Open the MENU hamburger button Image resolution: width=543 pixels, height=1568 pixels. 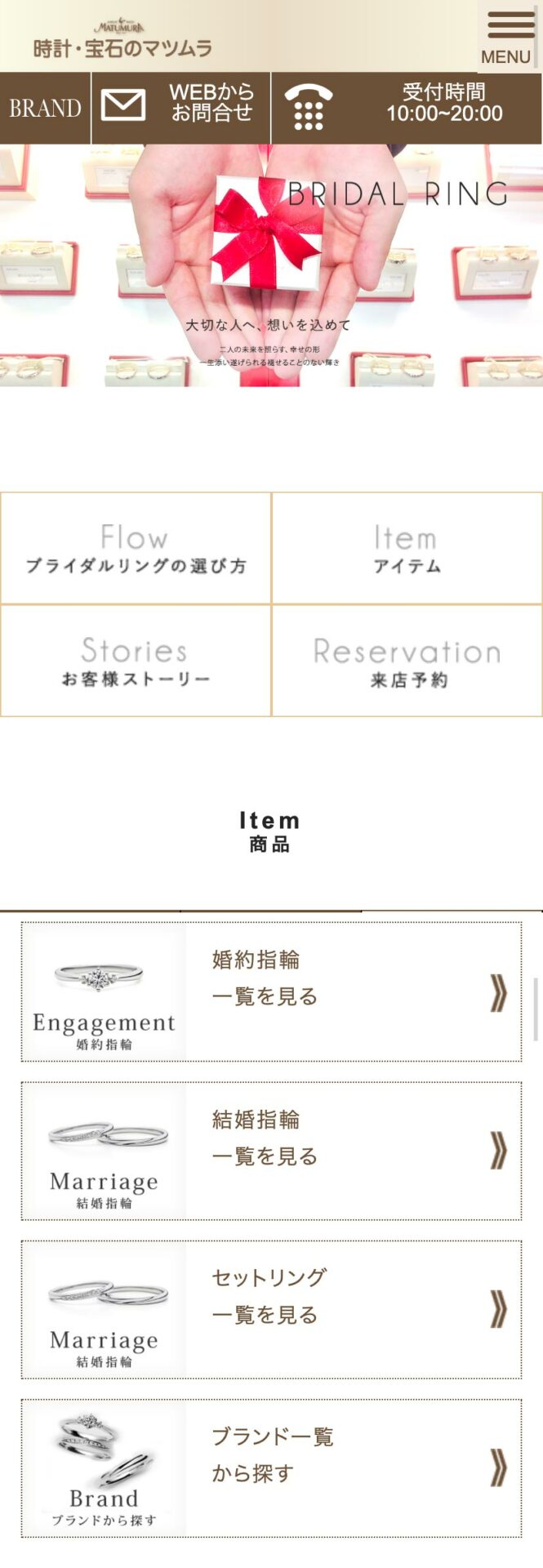pyautogui.click(x=508, y=38)
